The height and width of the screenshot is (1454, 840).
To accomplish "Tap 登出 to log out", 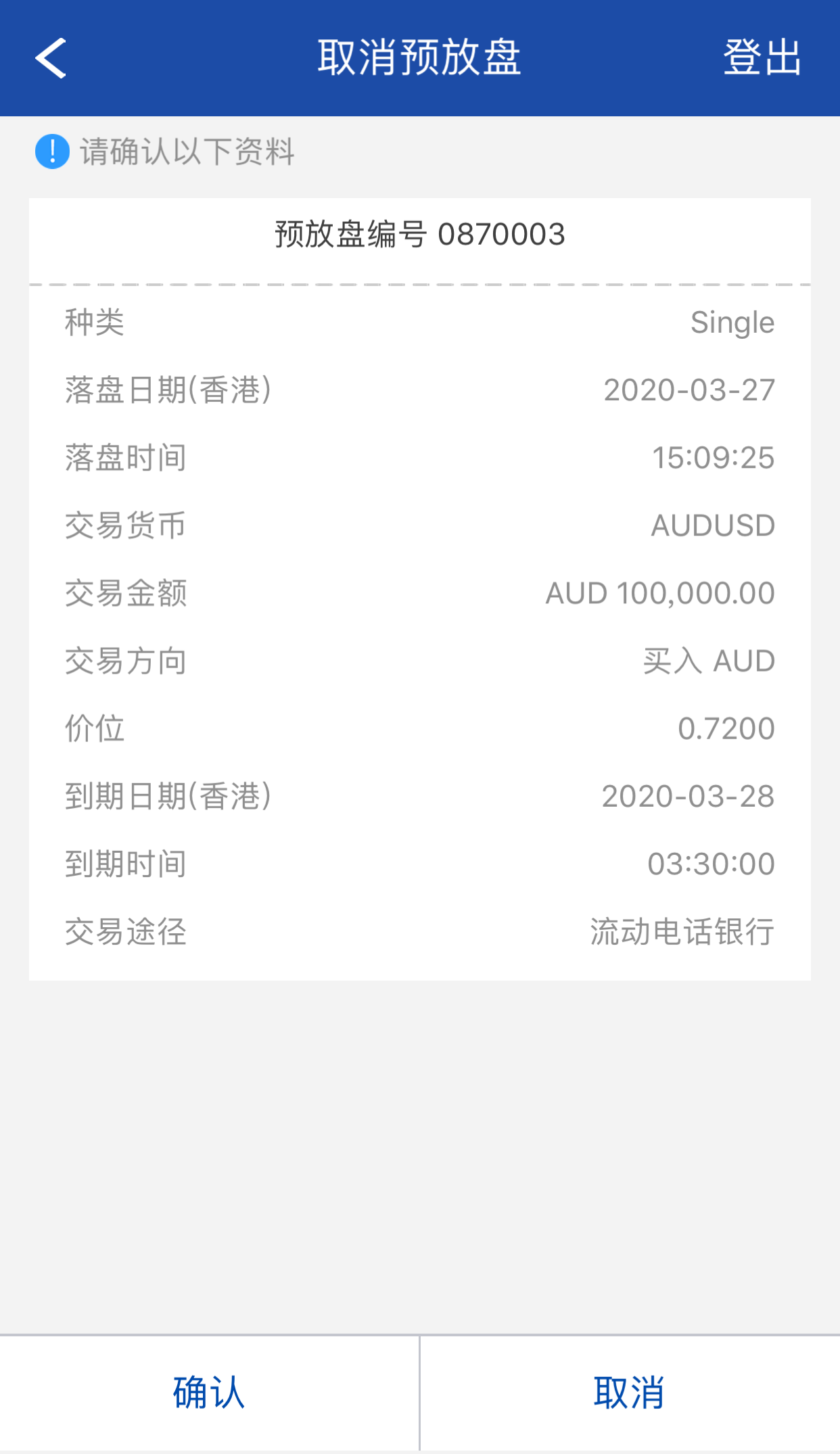I will [762, 58].
